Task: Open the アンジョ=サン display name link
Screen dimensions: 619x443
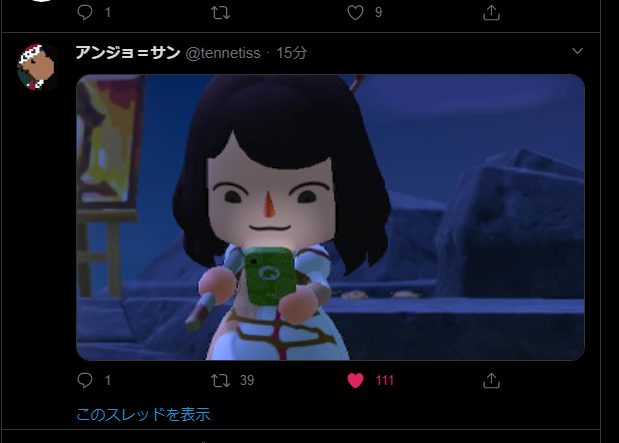Action: pyautogui.click(x=127, y=52)
